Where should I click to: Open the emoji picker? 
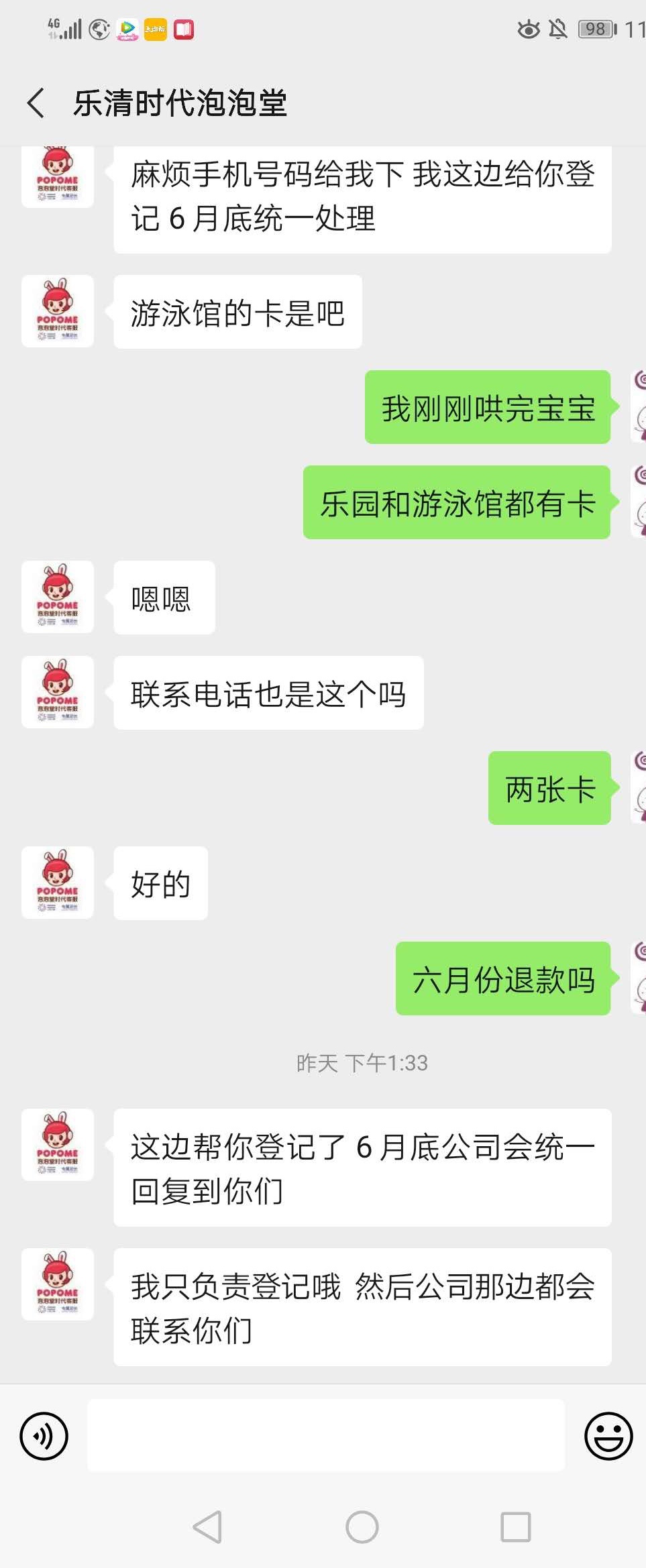pyautogui.click(x=608, y=1436)
